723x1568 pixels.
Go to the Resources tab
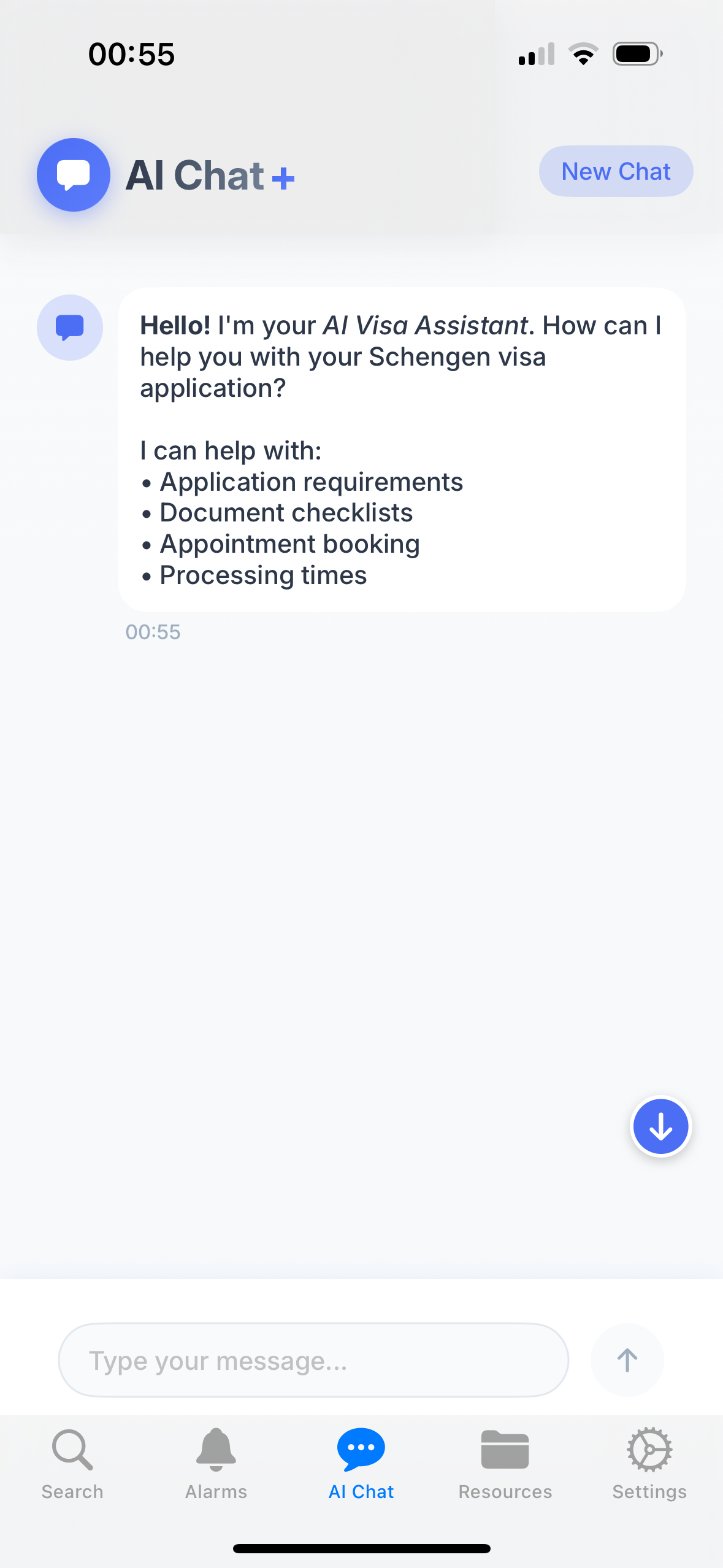(x=505, y=1464)
